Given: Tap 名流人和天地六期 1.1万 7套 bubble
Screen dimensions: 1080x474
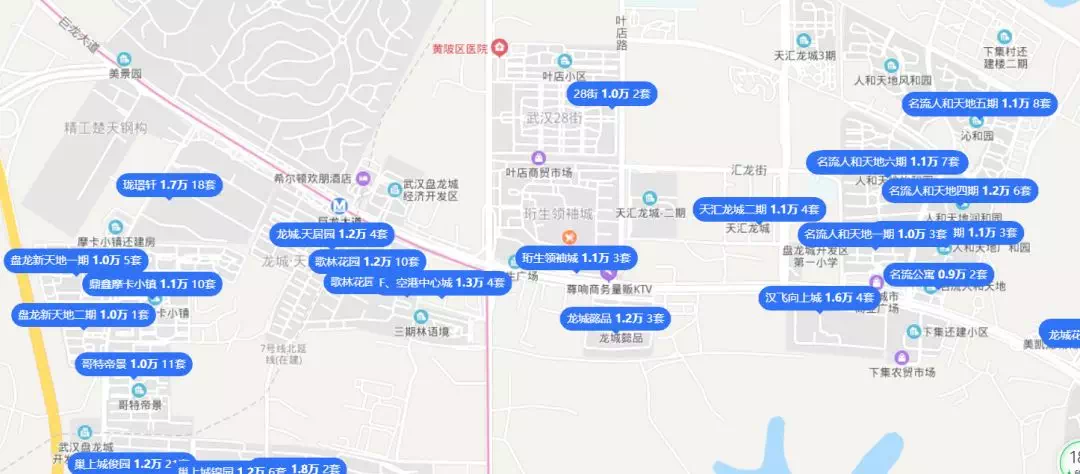Looking at the screenshot, I should click(x=888, y=161).
